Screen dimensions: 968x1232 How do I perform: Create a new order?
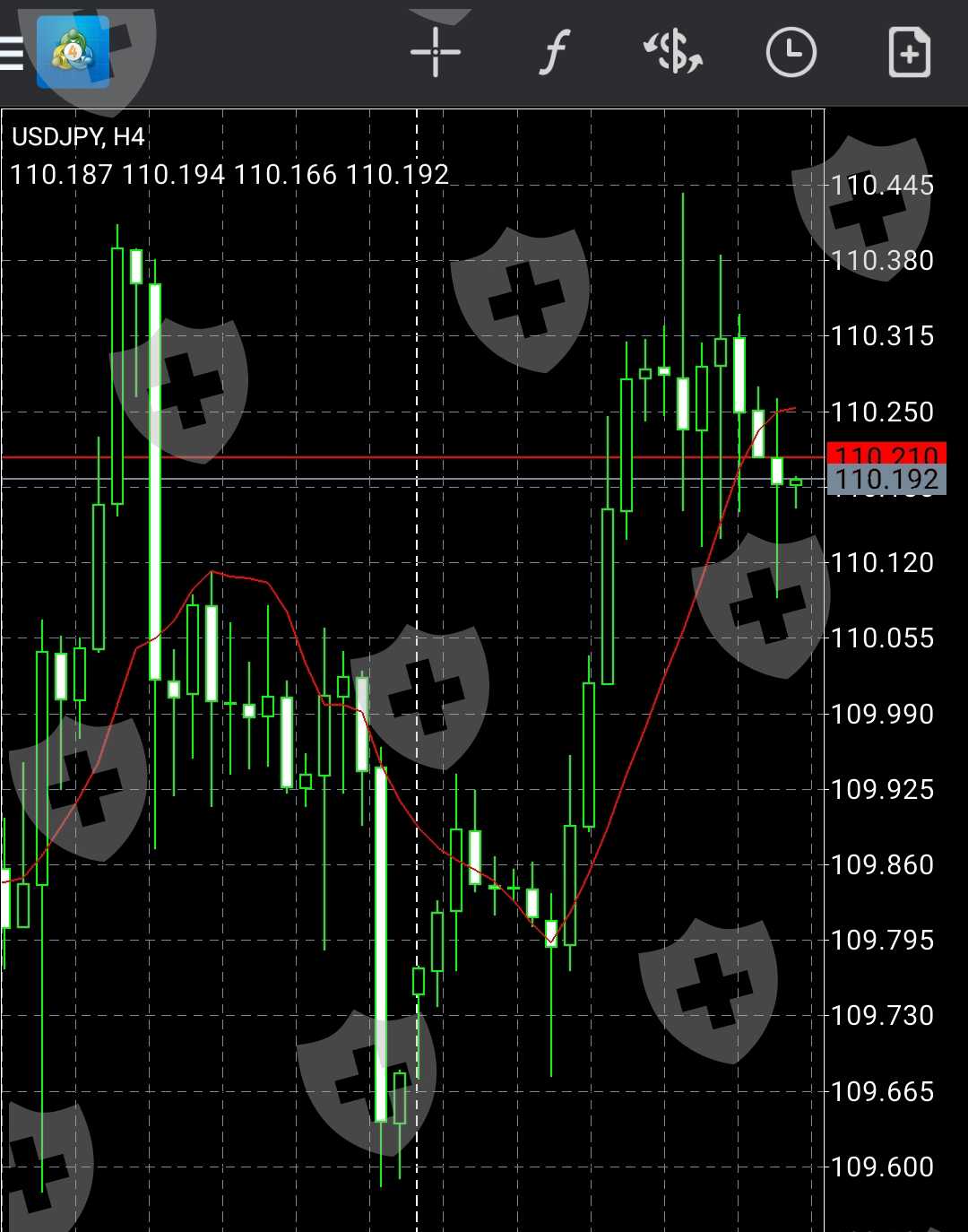pos(909,52)
